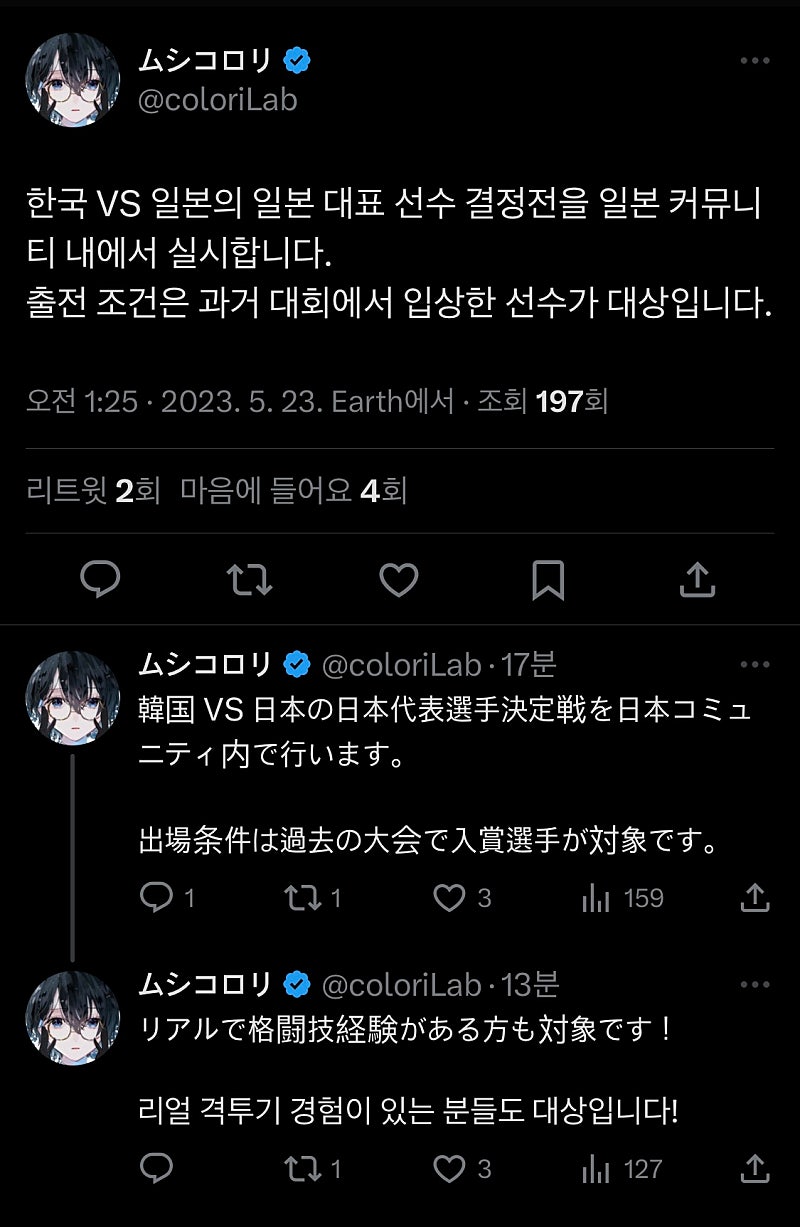Bookmark the main tweet

[x=548, y=579]
